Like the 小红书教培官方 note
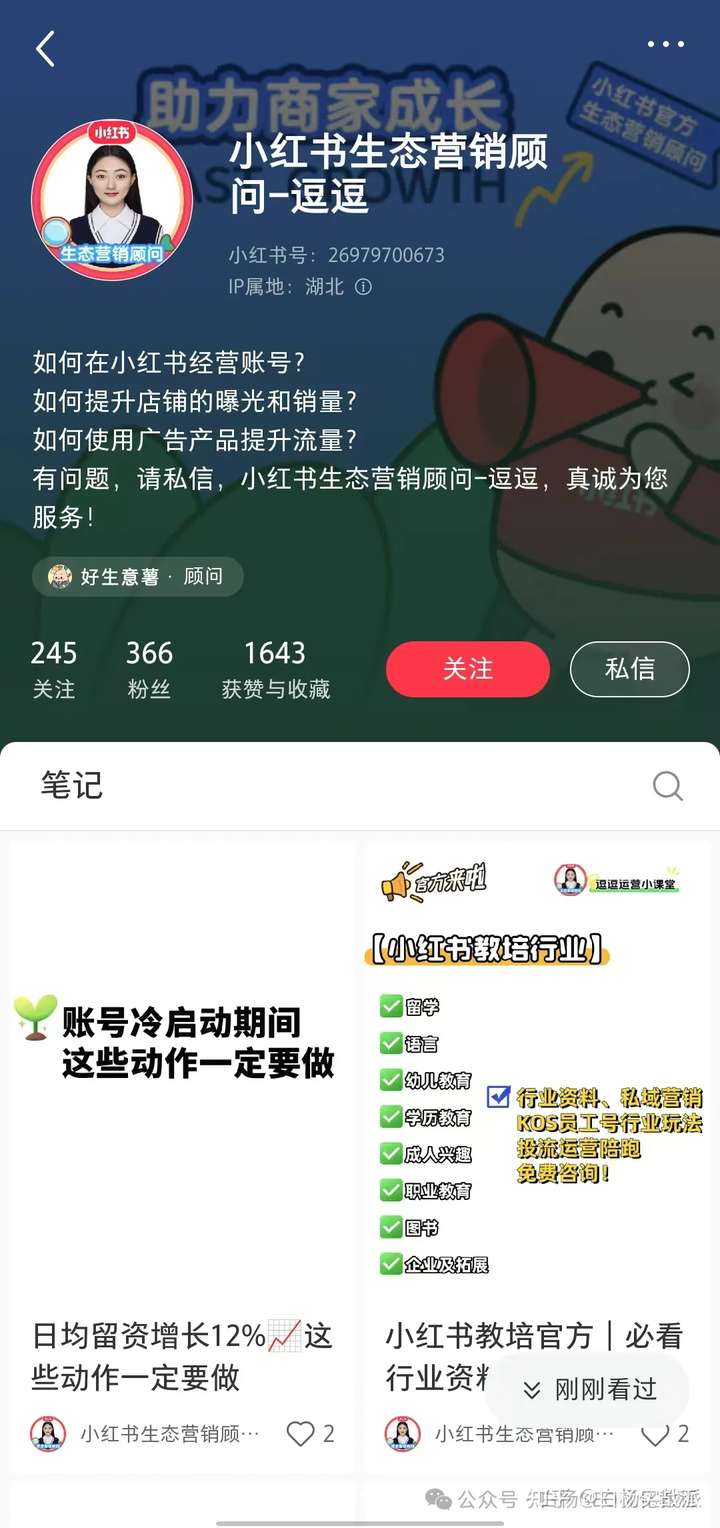 point(665,1434)
